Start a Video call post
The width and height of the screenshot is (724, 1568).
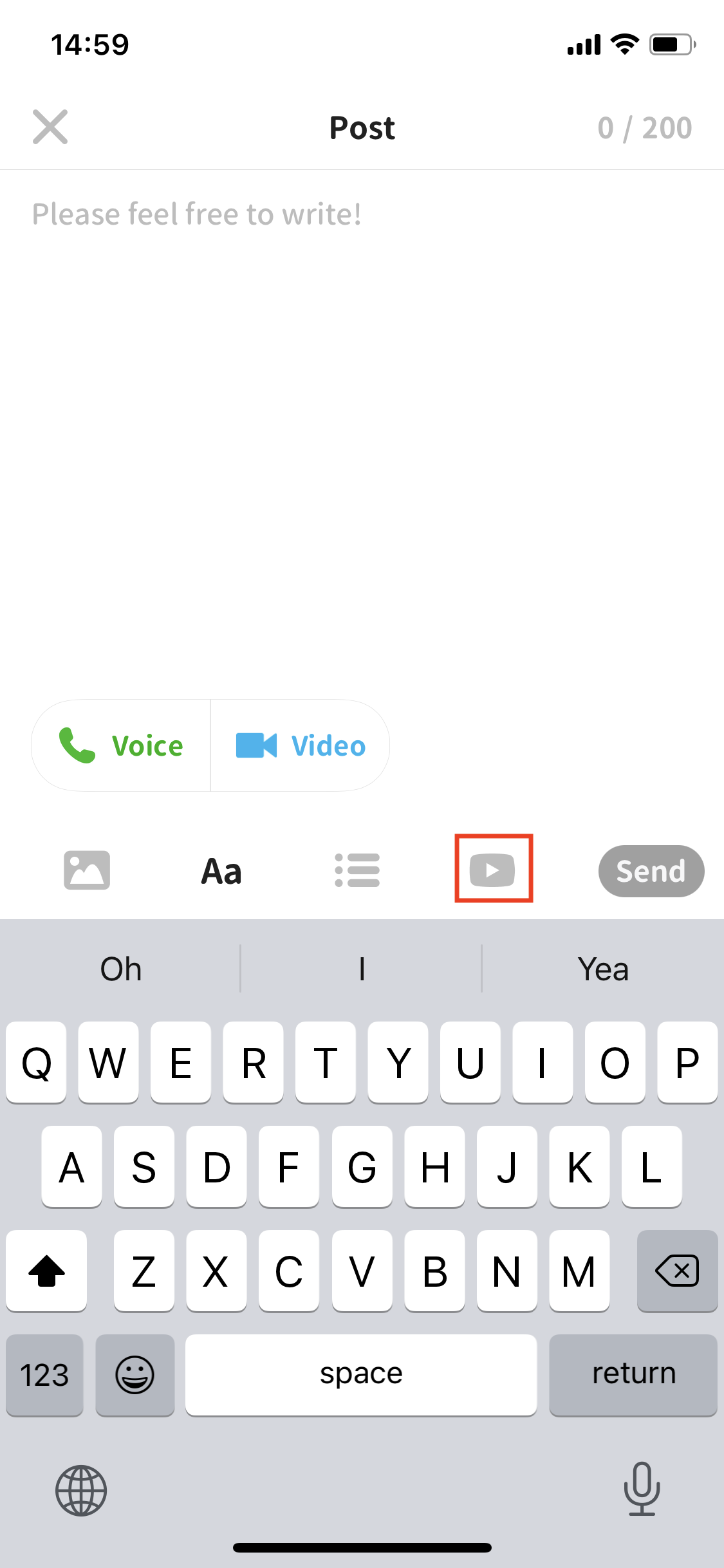(301, 745)
